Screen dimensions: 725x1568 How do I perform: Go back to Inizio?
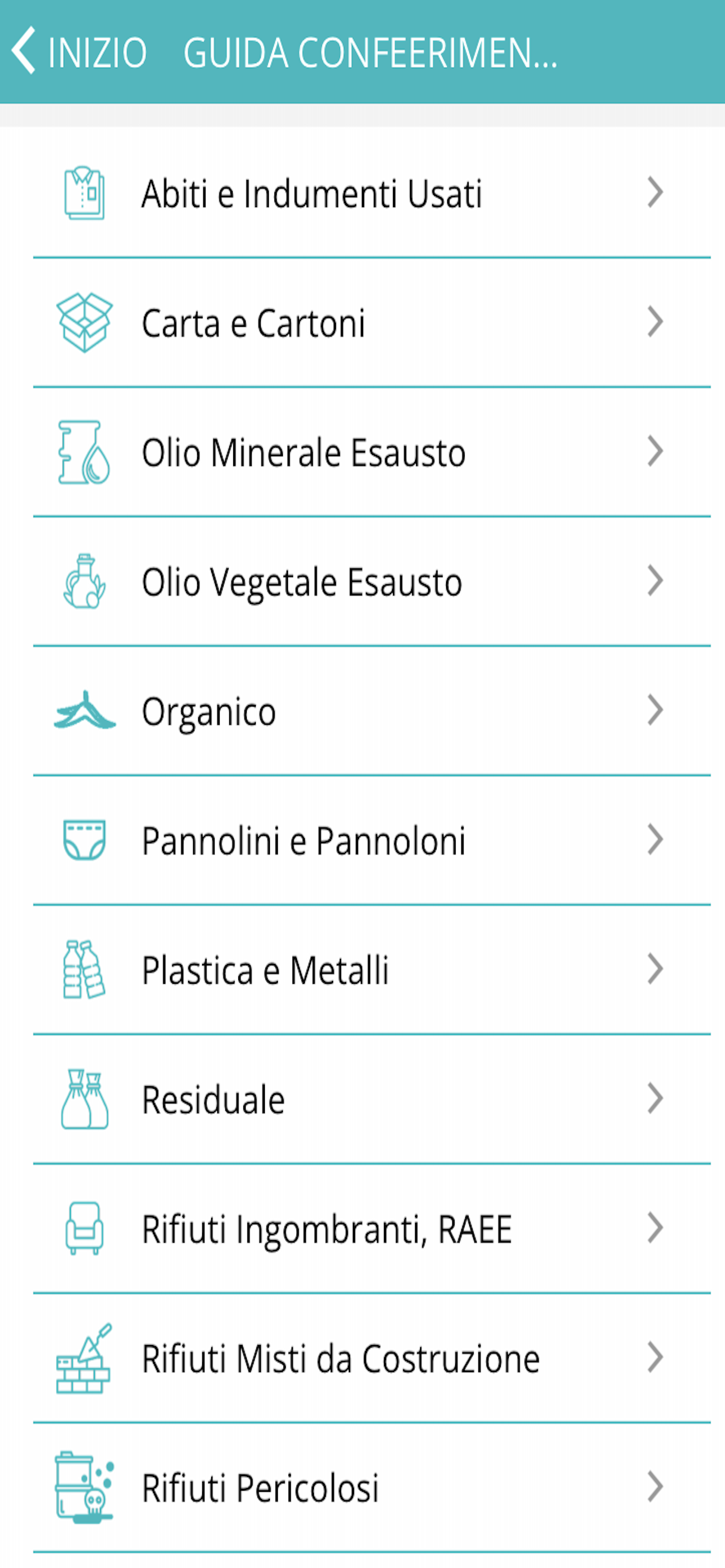[79, 52]
